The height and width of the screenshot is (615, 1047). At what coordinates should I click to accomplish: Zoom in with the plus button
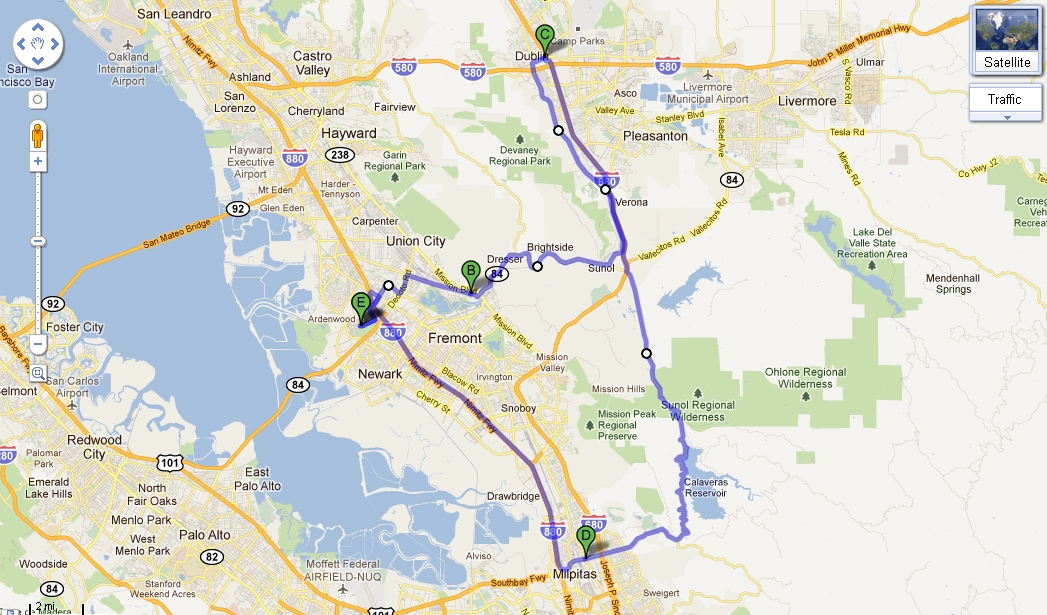[38, 161]
